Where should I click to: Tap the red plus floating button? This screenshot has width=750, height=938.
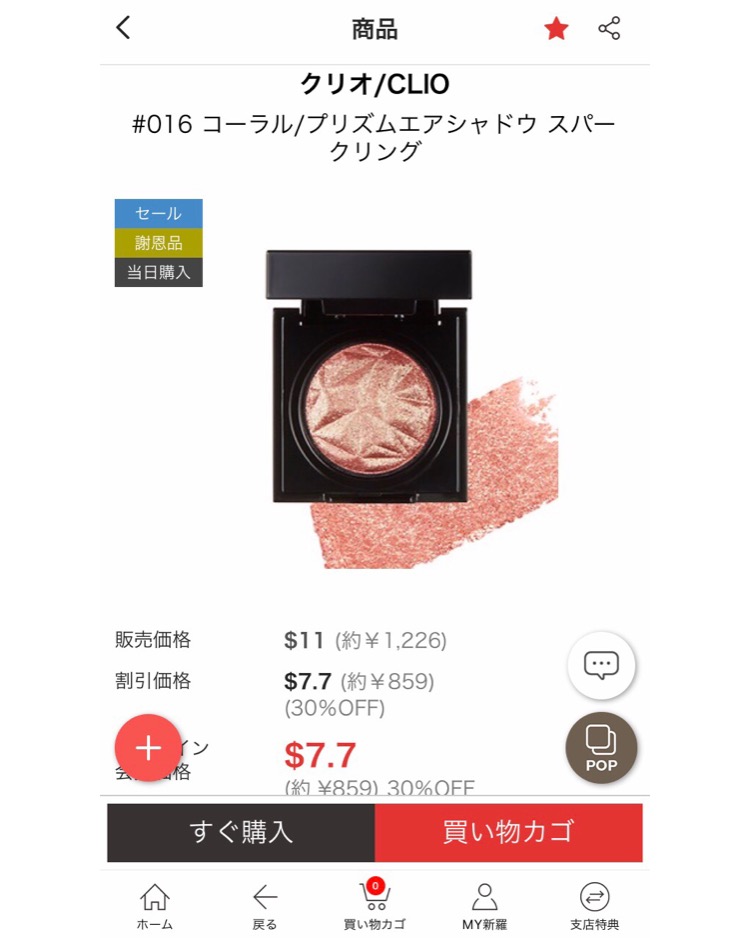pyautogui.click(x=148, y=748)
